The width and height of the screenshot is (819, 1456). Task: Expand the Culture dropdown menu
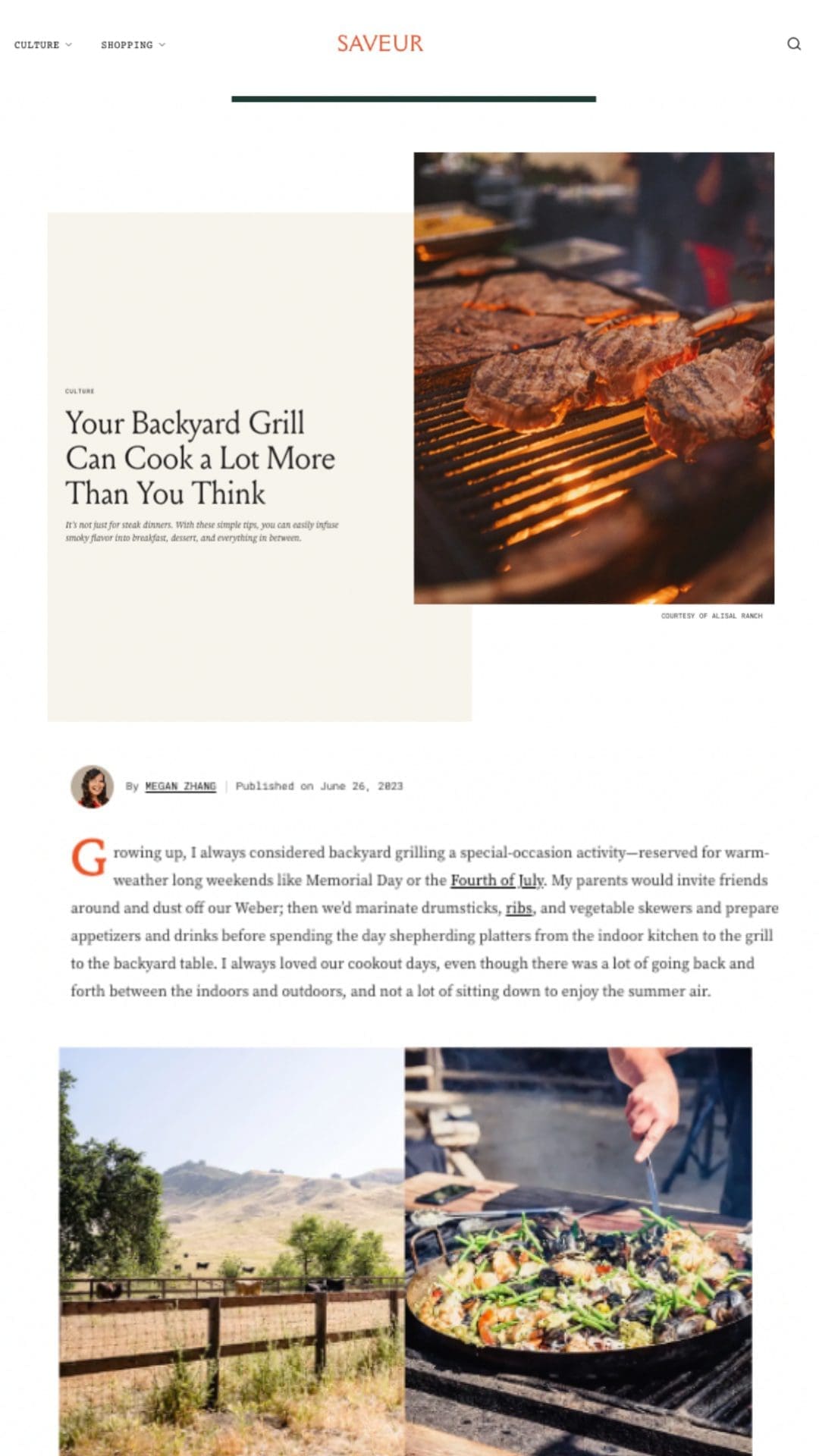[x=42, y=45]
